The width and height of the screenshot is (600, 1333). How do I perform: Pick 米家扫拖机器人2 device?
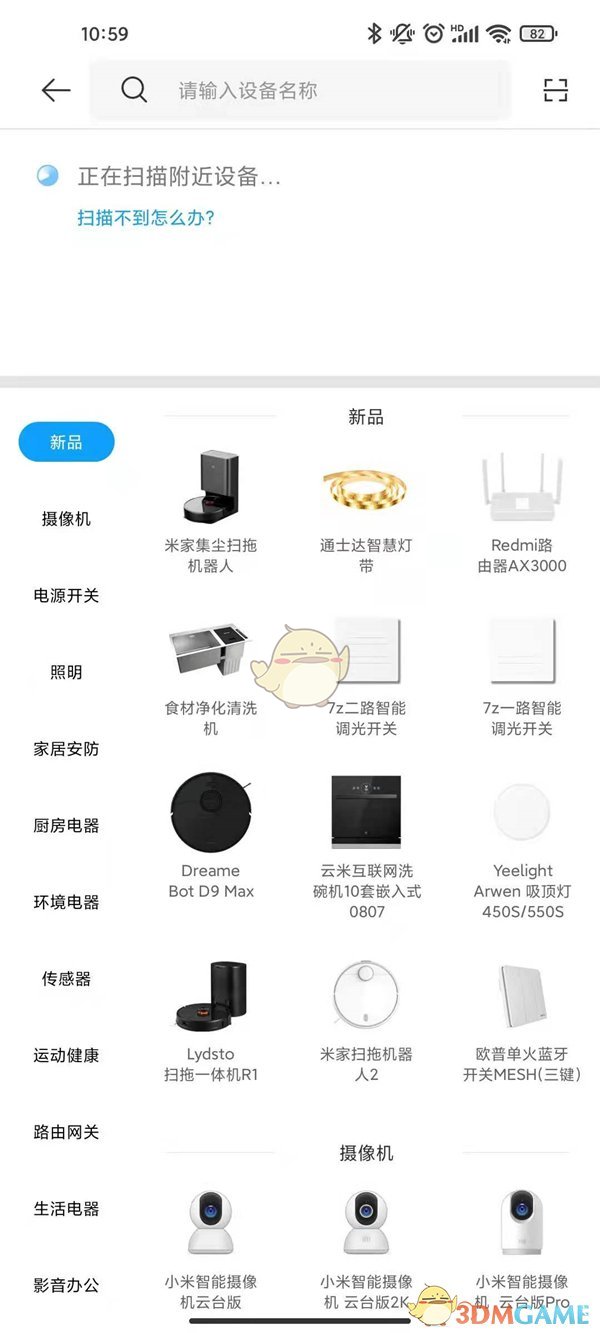click(x=365, y=1021)
